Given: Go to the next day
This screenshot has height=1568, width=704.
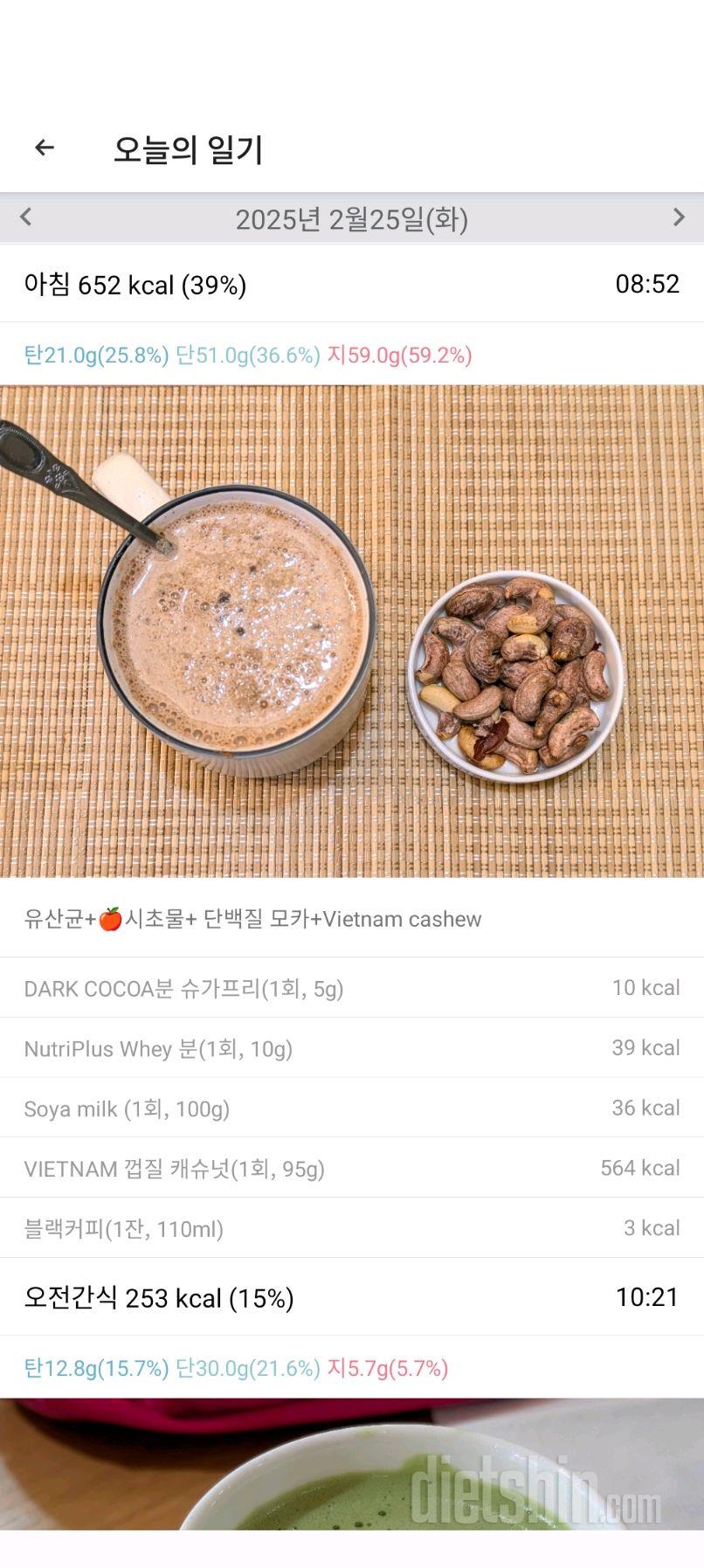Looking at the screenshot, I should pyautogui.click(x=678, y=218).
